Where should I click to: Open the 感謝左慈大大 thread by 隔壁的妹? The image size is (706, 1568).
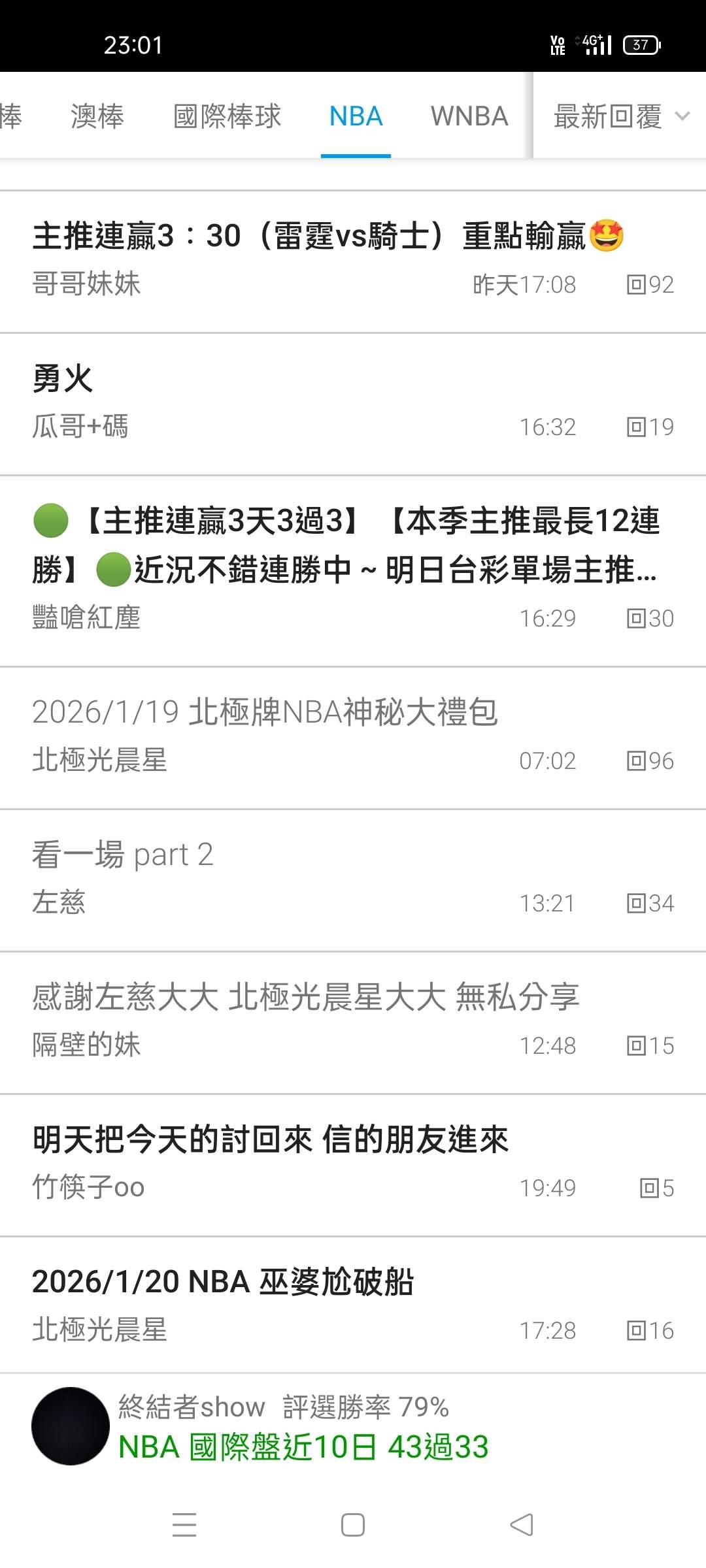pyautogui.click(x=305, y=997)
